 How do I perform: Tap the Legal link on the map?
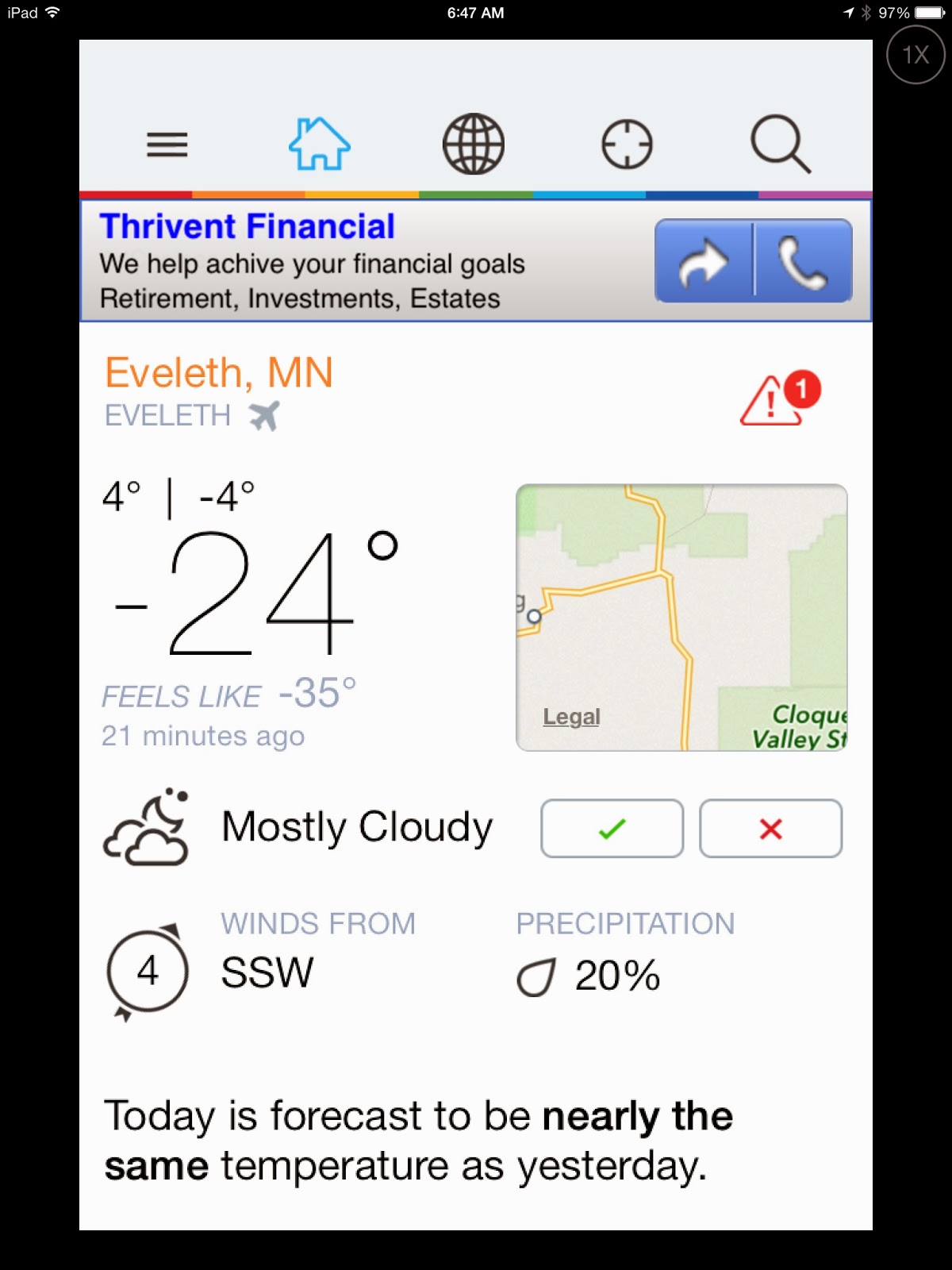coord(571,717)
